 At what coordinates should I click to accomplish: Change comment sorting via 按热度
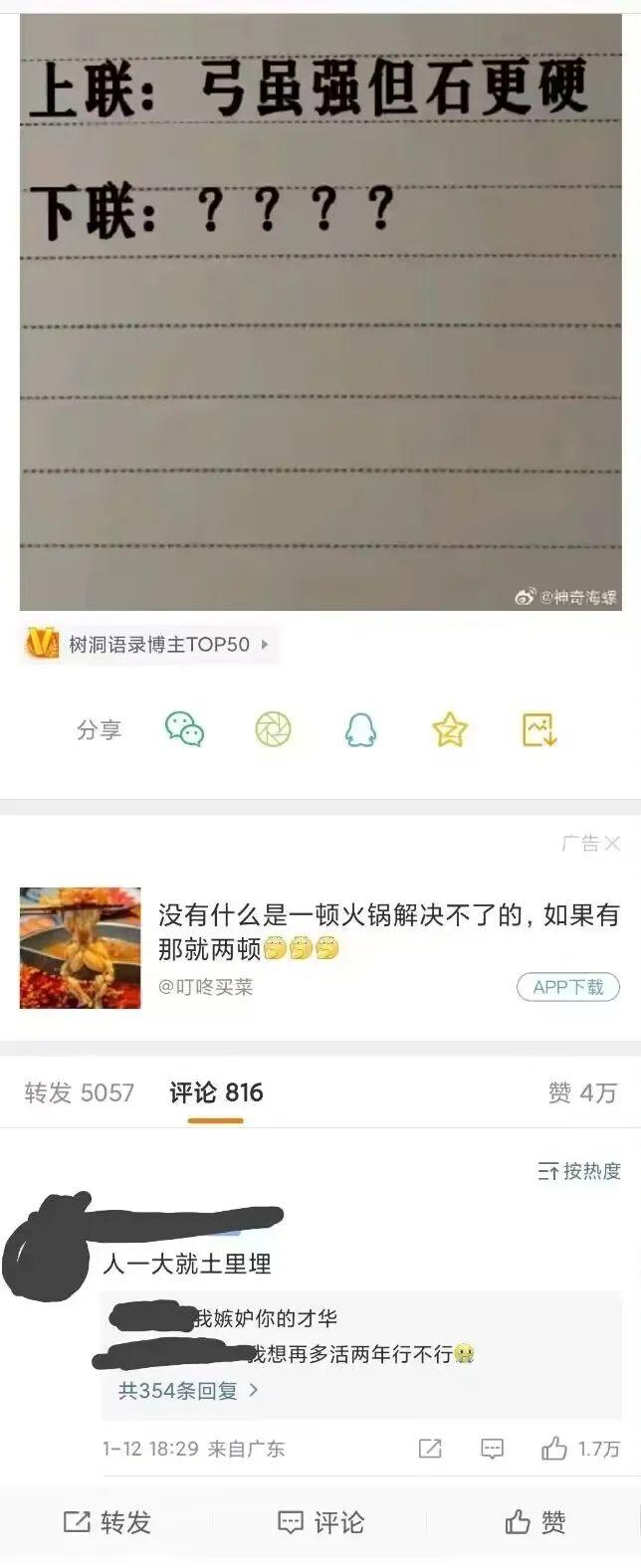[x=579, y=1171]
